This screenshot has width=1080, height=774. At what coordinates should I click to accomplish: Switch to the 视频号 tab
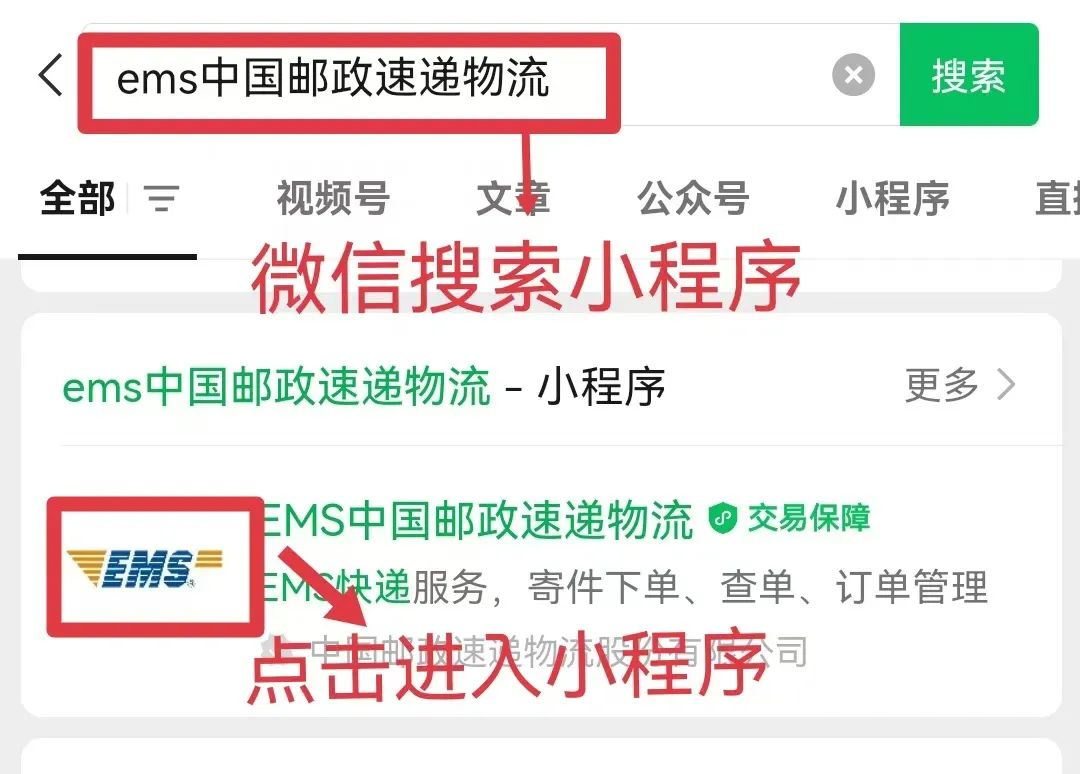click(332, 199)
